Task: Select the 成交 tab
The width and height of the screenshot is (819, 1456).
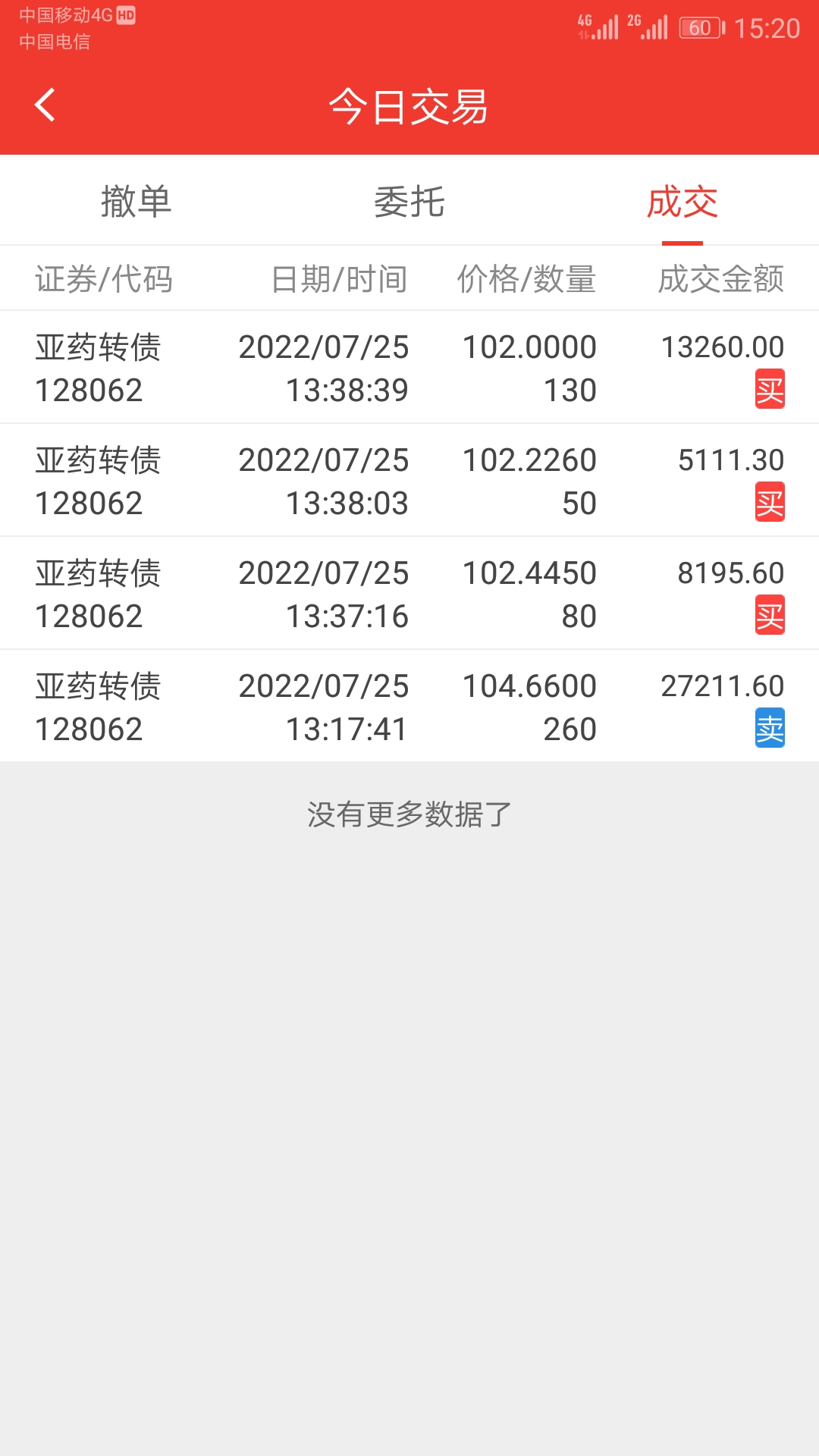Action: 682,202
